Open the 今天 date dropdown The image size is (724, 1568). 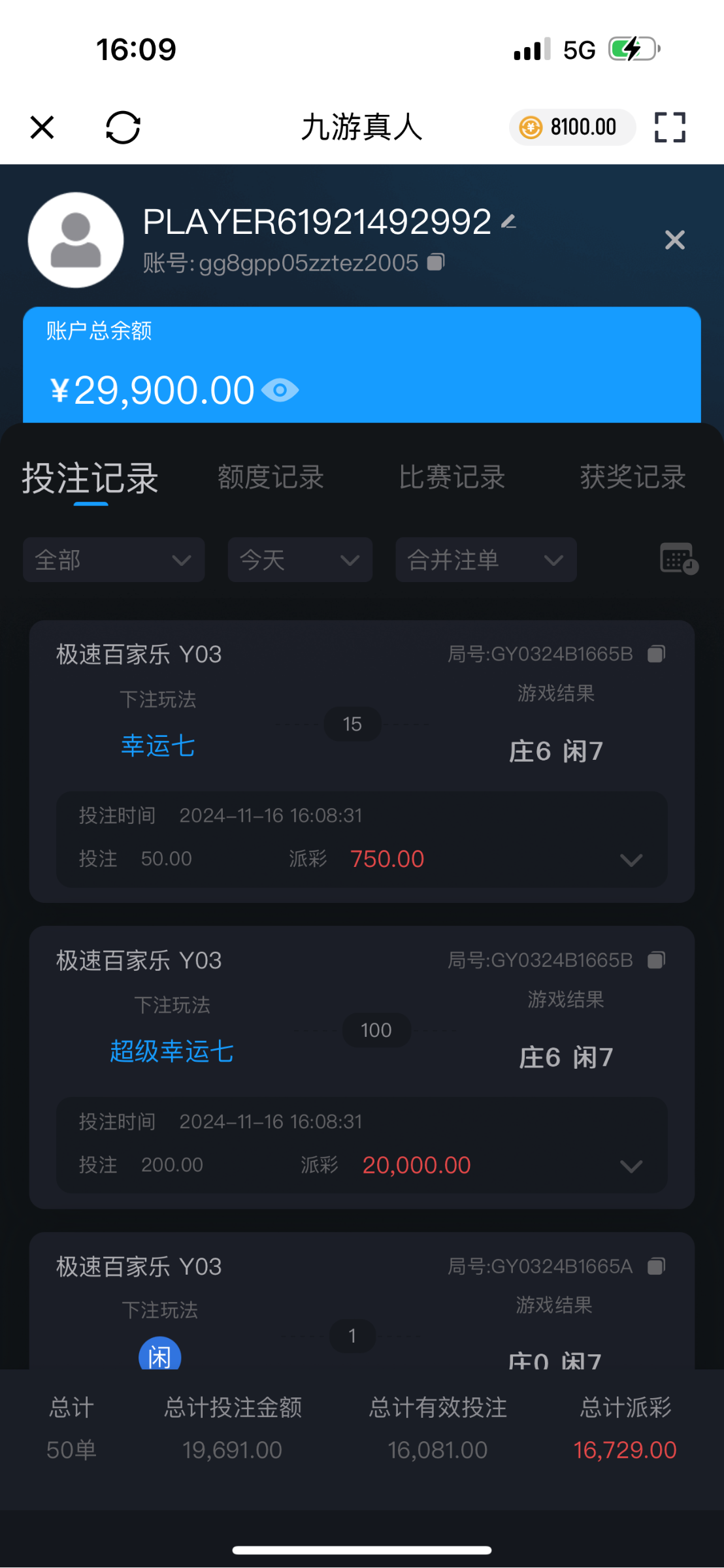point(300,560)
